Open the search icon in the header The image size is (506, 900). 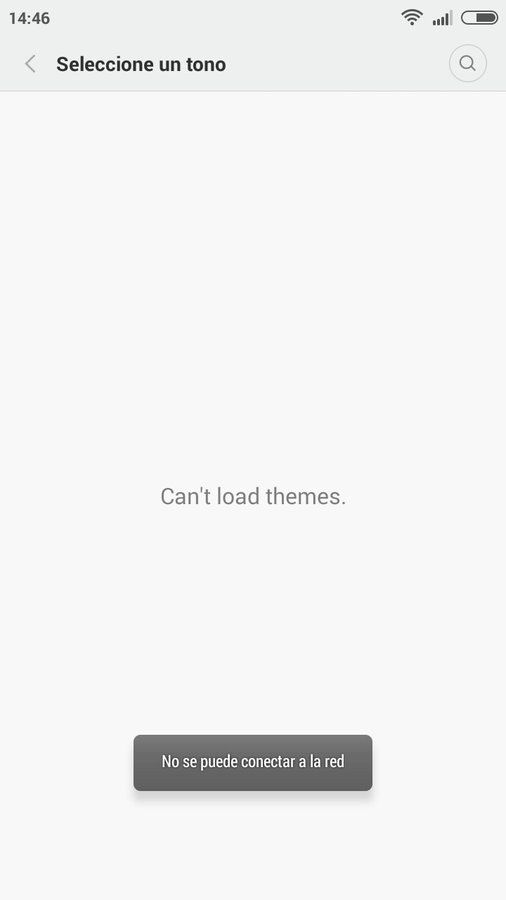(468, 63)
